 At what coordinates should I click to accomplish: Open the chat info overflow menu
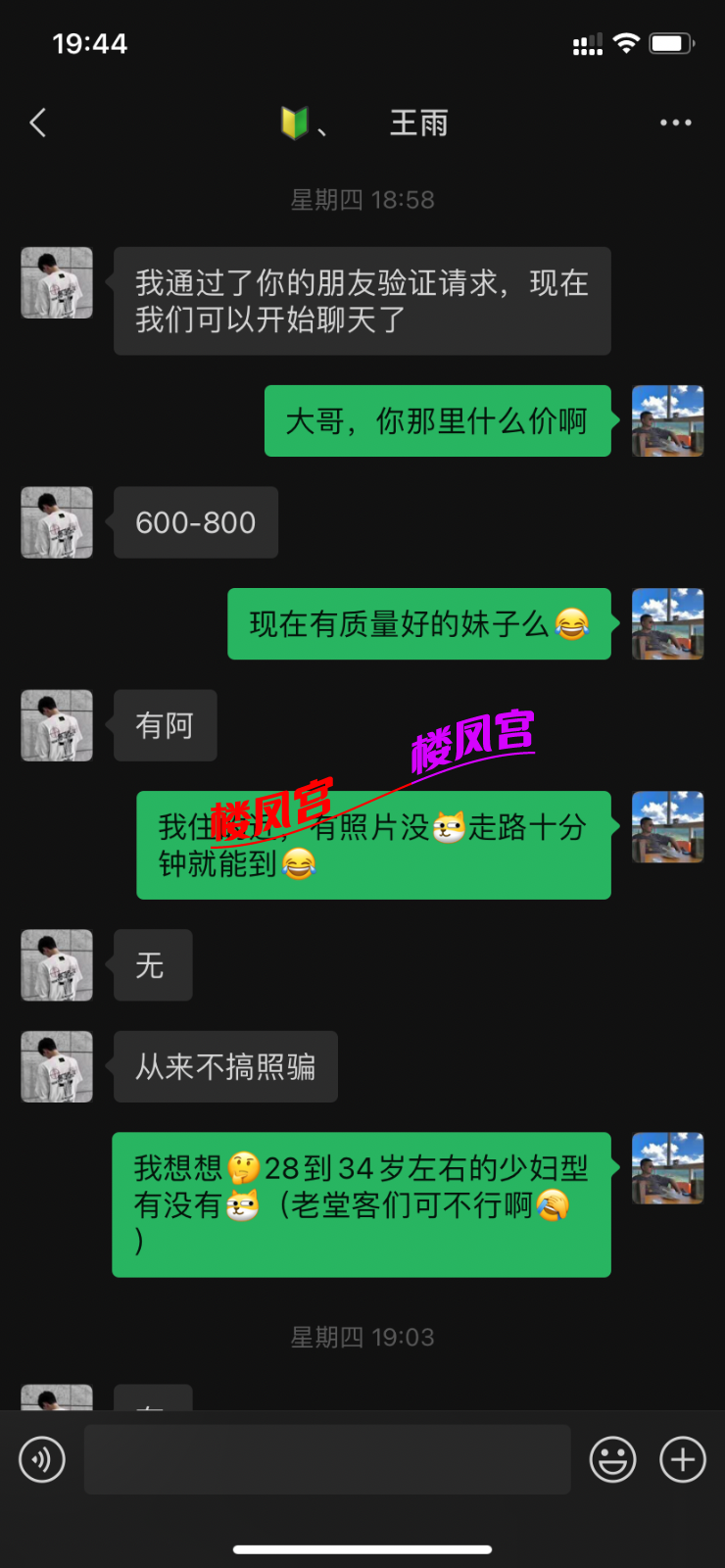tap(675, 122)
